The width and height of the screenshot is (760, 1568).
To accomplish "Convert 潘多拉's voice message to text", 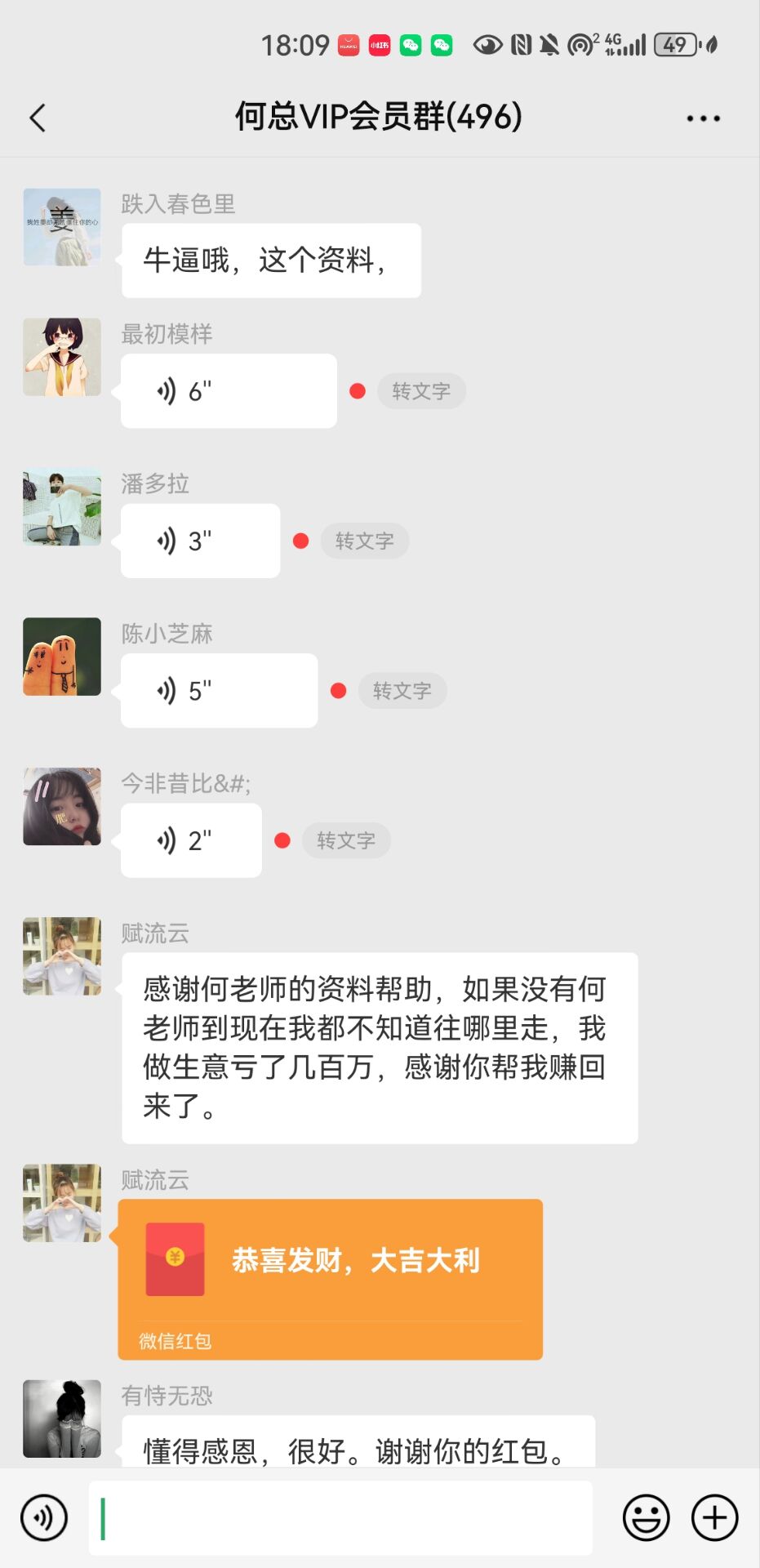I will point(364,541).
